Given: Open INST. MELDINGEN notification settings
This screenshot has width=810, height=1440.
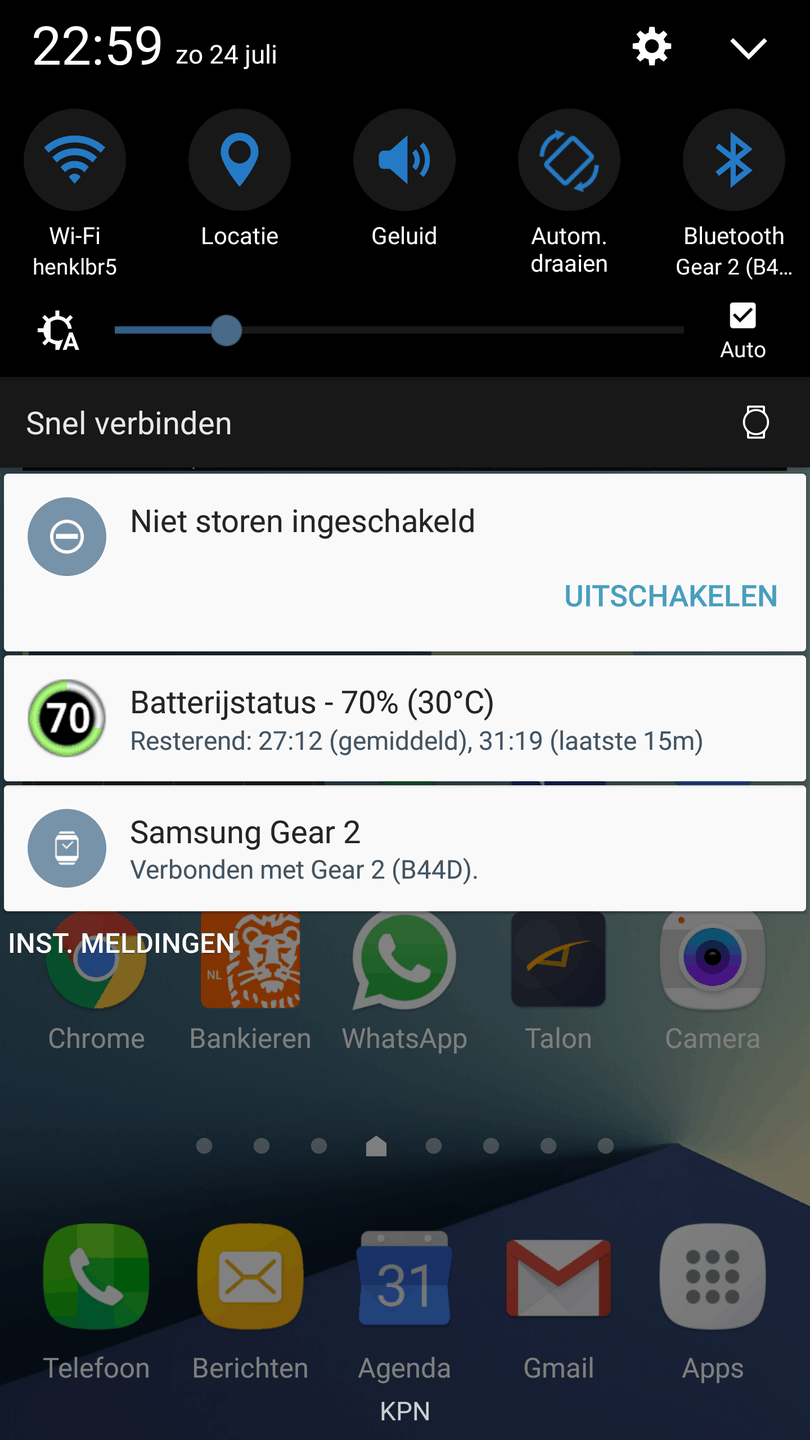Looking at the screenshot, I should point(121,943).
